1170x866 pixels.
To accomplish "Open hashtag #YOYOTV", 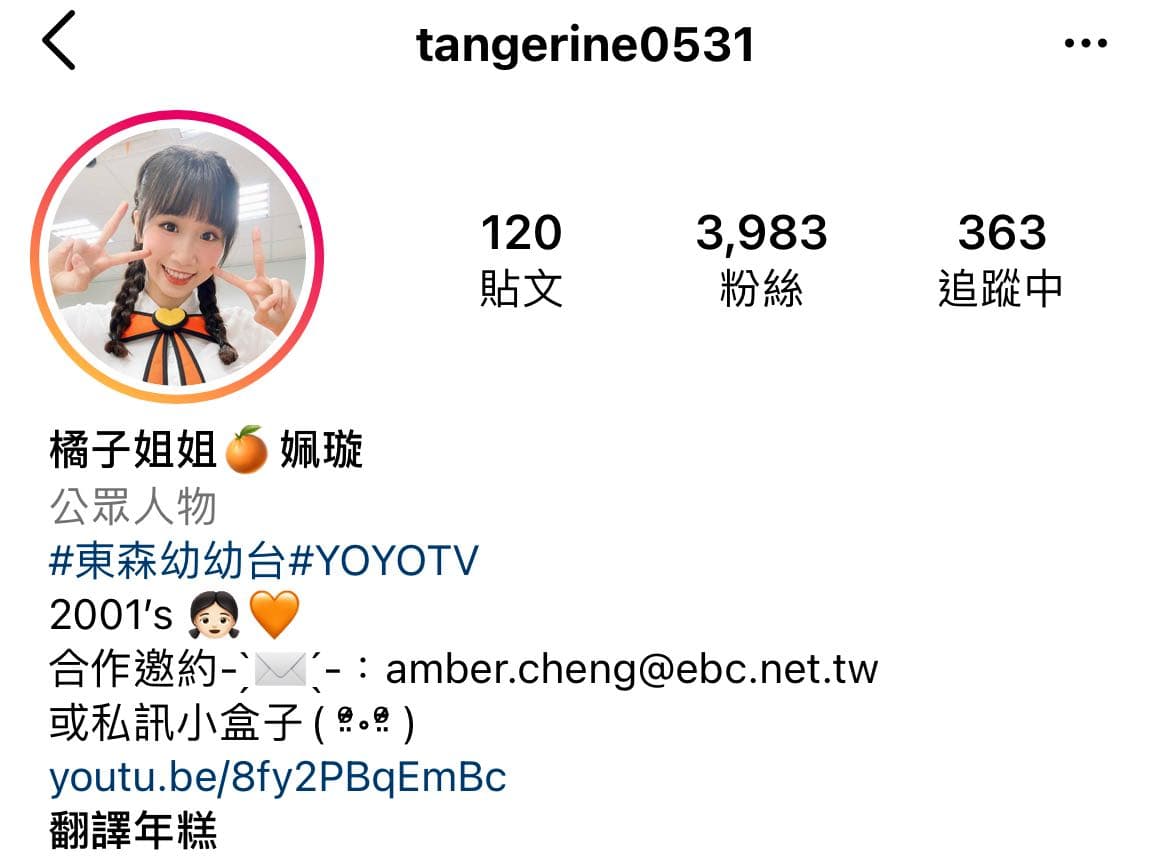I will point(383,562).
